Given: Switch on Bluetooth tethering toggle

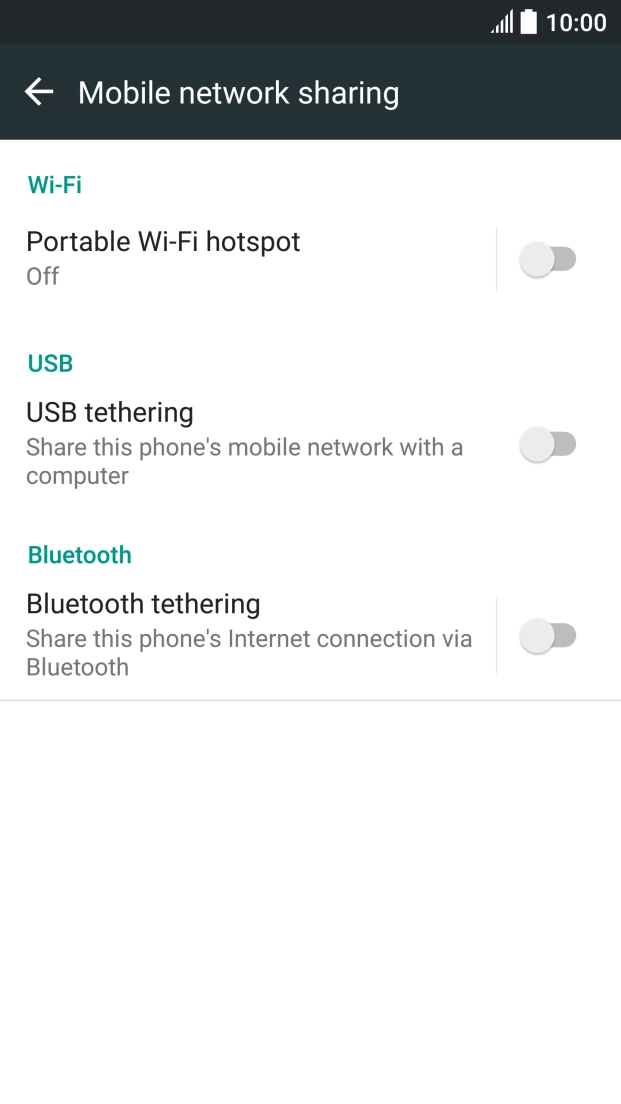Looking at the screenshot, I should [549, 635].
